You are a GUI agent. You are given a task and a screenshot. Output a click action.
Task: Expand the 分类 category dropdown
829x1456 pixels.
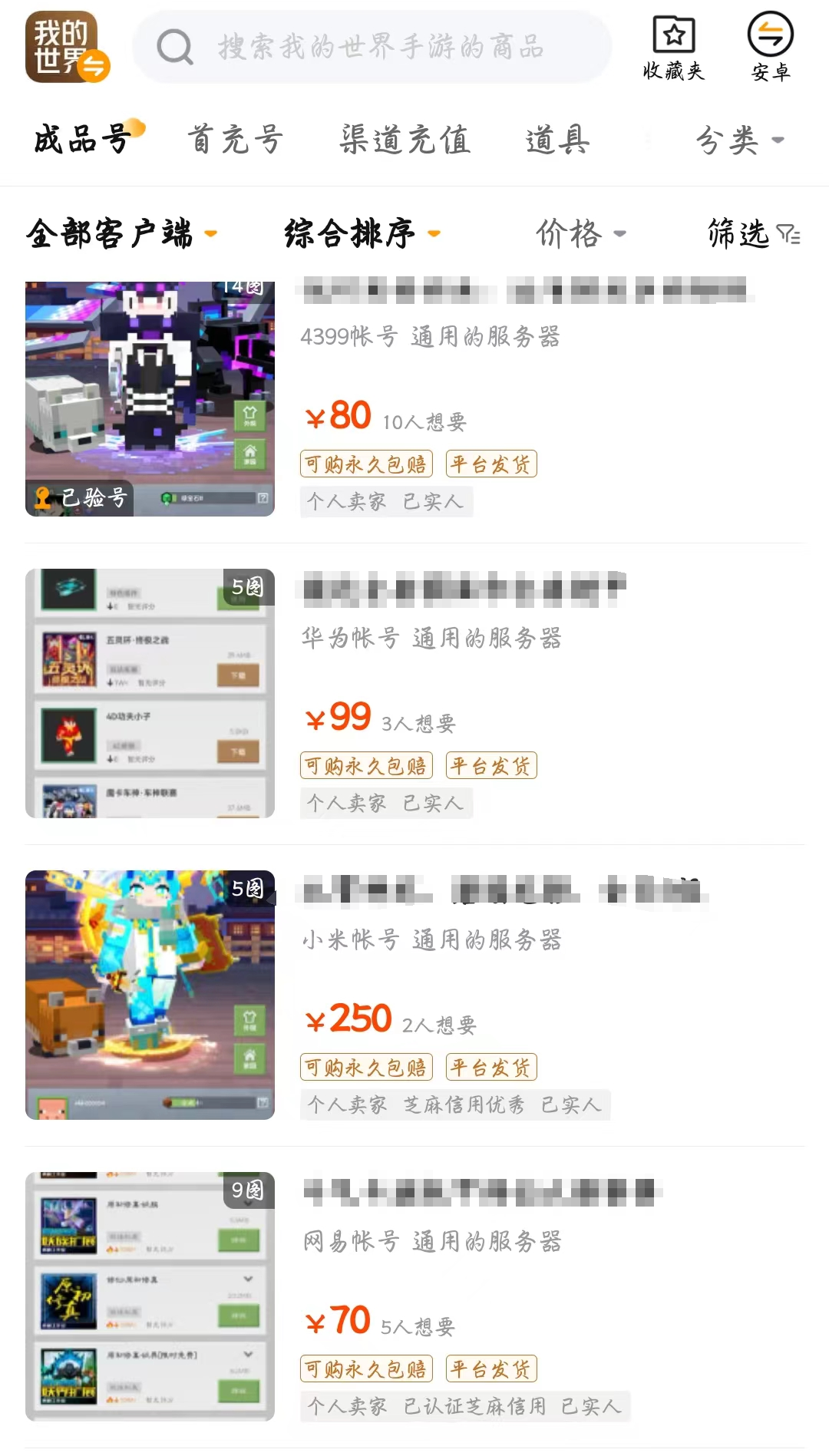tap(738, 140)
